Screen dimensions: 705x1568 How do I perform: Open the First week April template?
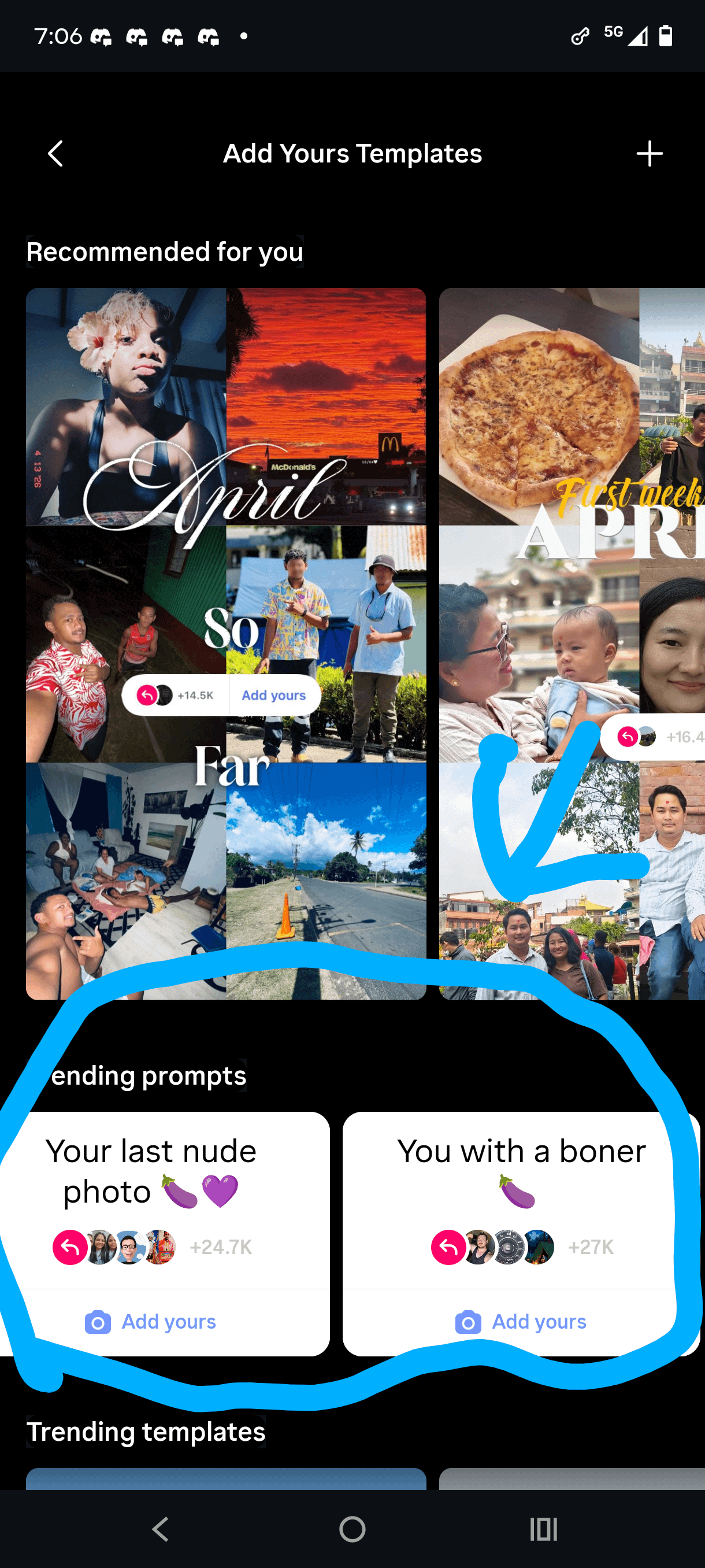pyautogui.click(x=572, y=548)
